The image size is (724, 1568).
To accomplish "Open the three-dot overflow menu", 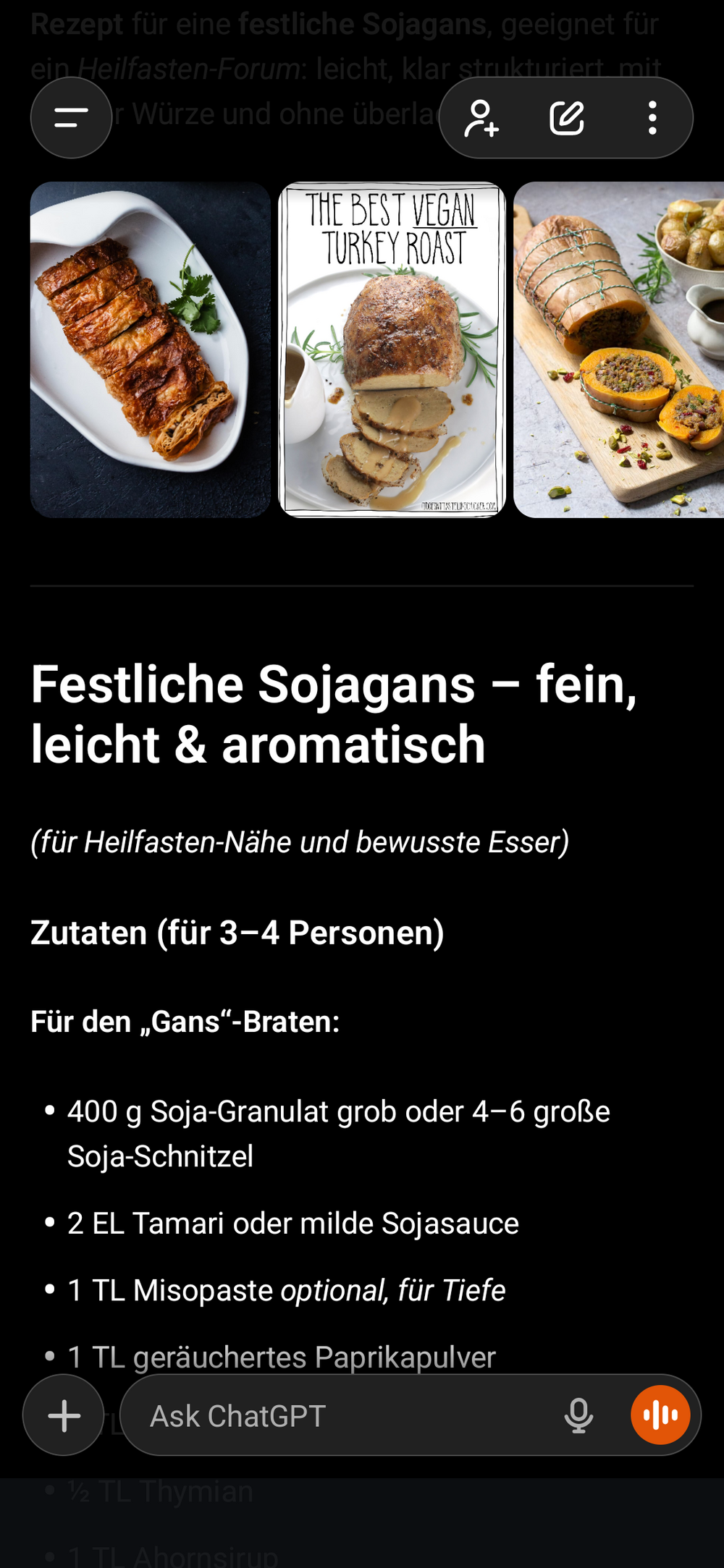I will 652,118.
